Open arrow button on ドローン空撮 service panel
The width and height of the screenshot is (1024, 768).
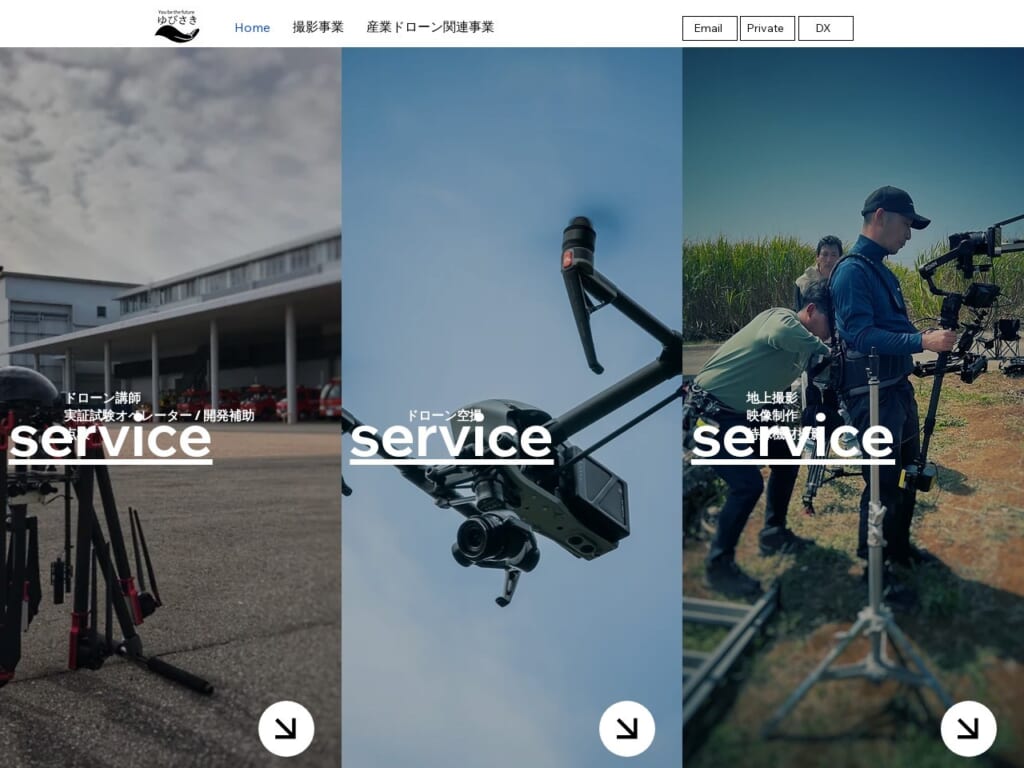point(627,728)
